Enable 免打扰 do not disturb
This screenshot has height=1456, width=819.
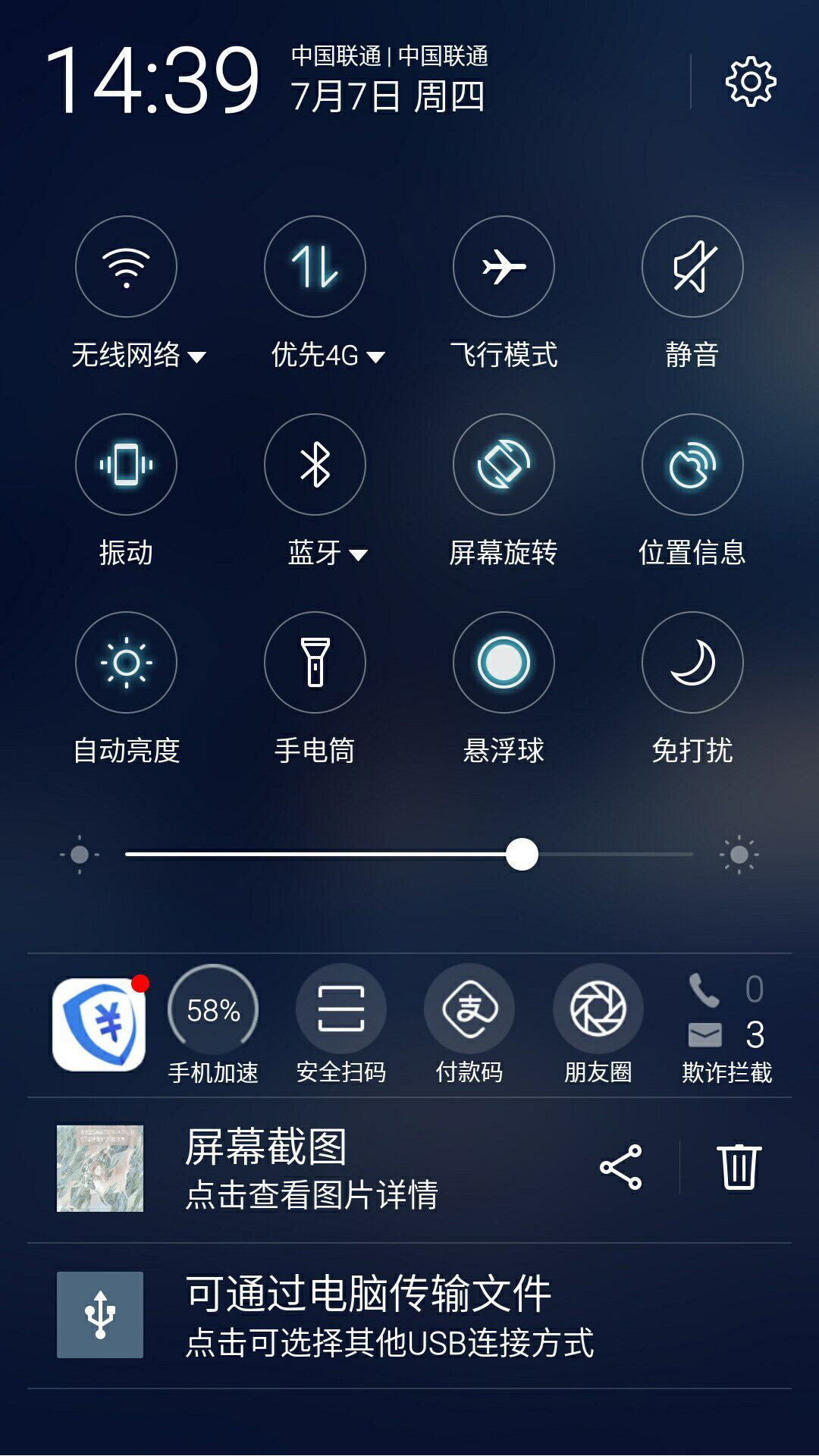tap(692, 662)
